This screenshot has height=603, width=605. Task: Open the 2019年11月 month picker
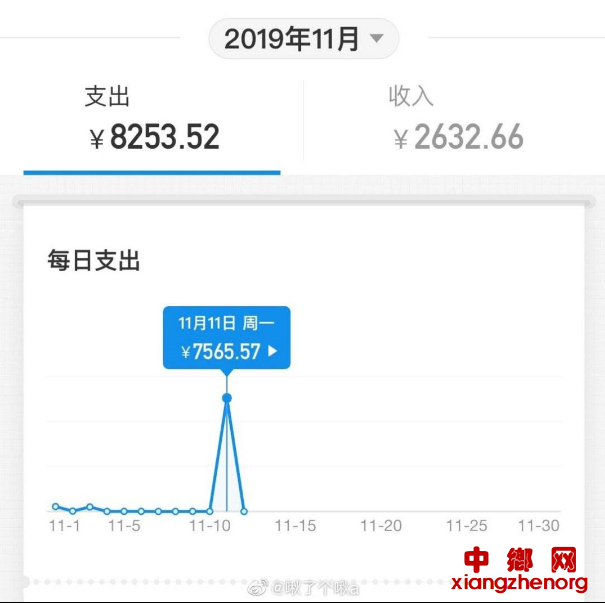click(x=303, y=40)
